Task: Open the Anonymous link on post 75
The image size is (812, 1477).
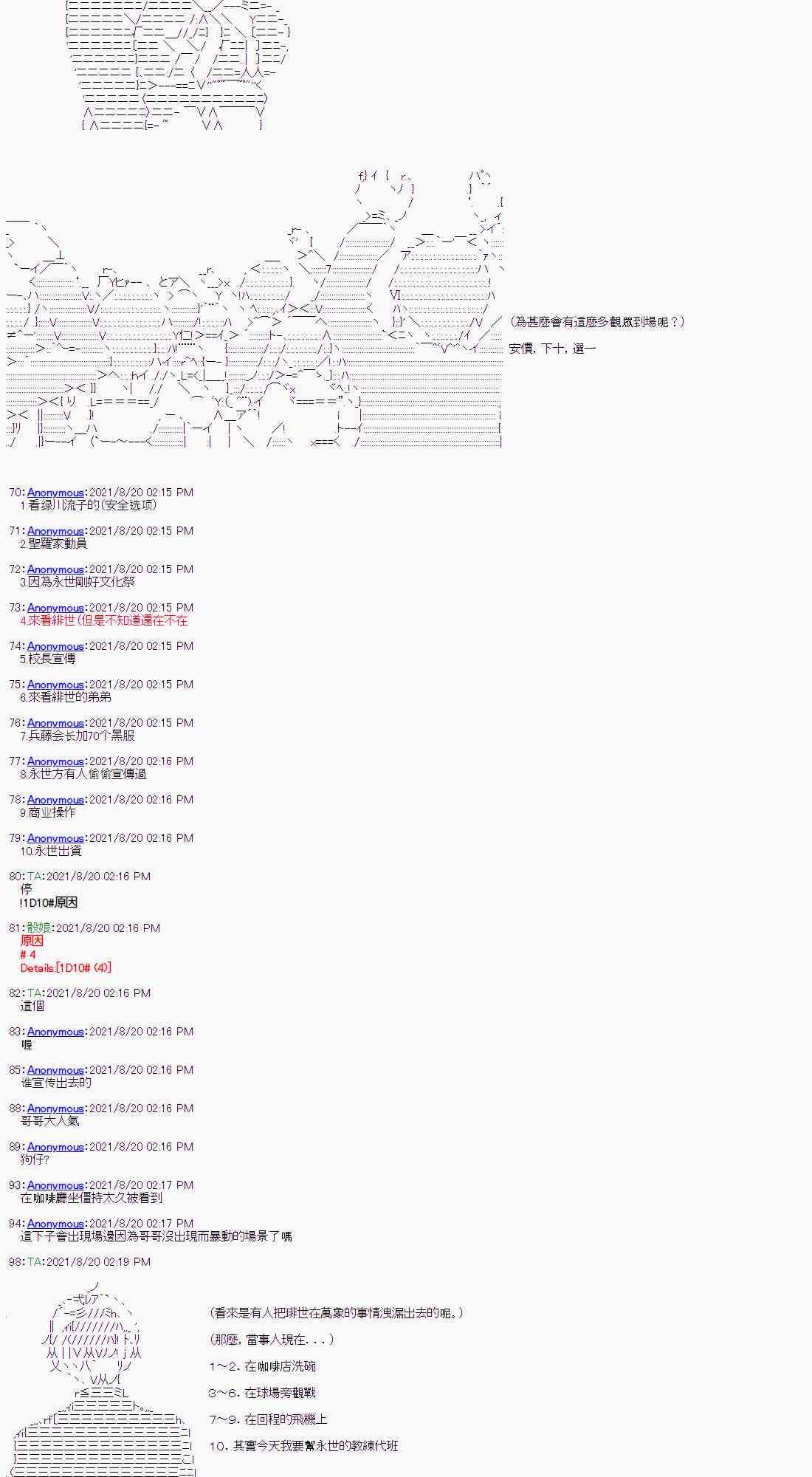Action: pyautogui.click(x=55, y=685)
